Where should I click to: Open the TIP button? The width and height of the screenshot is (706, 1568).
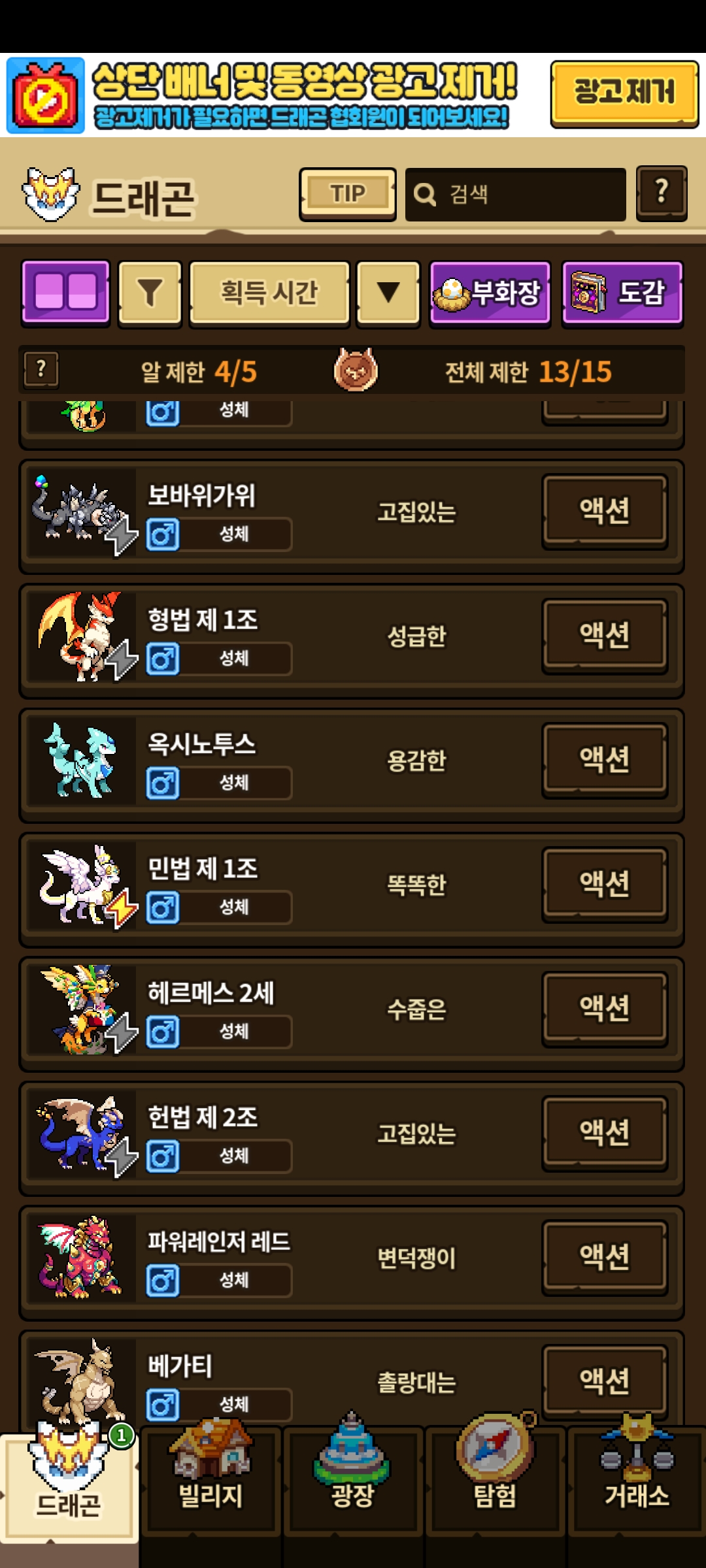click(348, 194)
